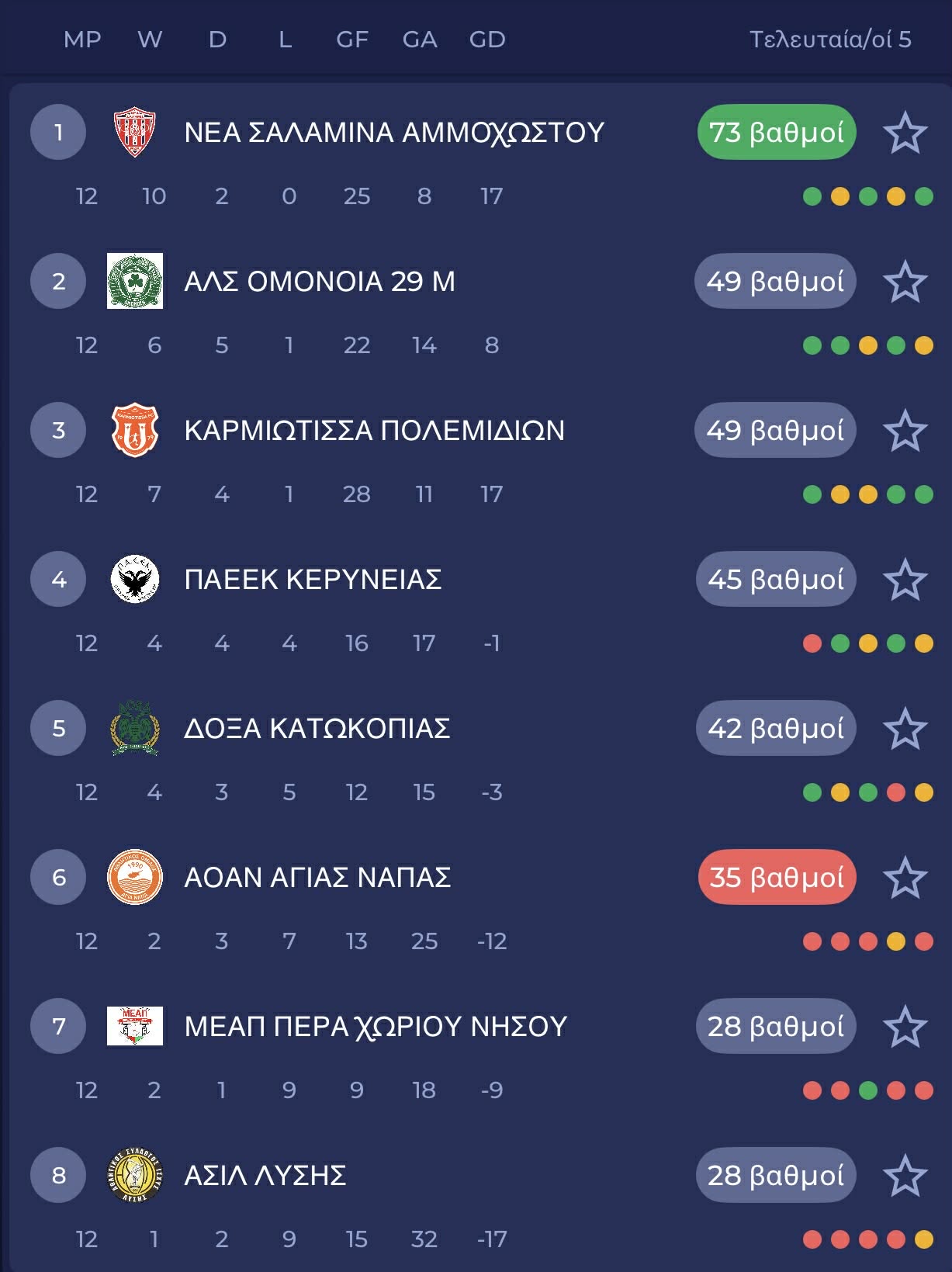Screen dimensions: 952x1272
Task: Mark ΔΟΞΑ ΚΑΤΩΚΟΠΙΑΣ with the star icon
Action: pos(905,729)
